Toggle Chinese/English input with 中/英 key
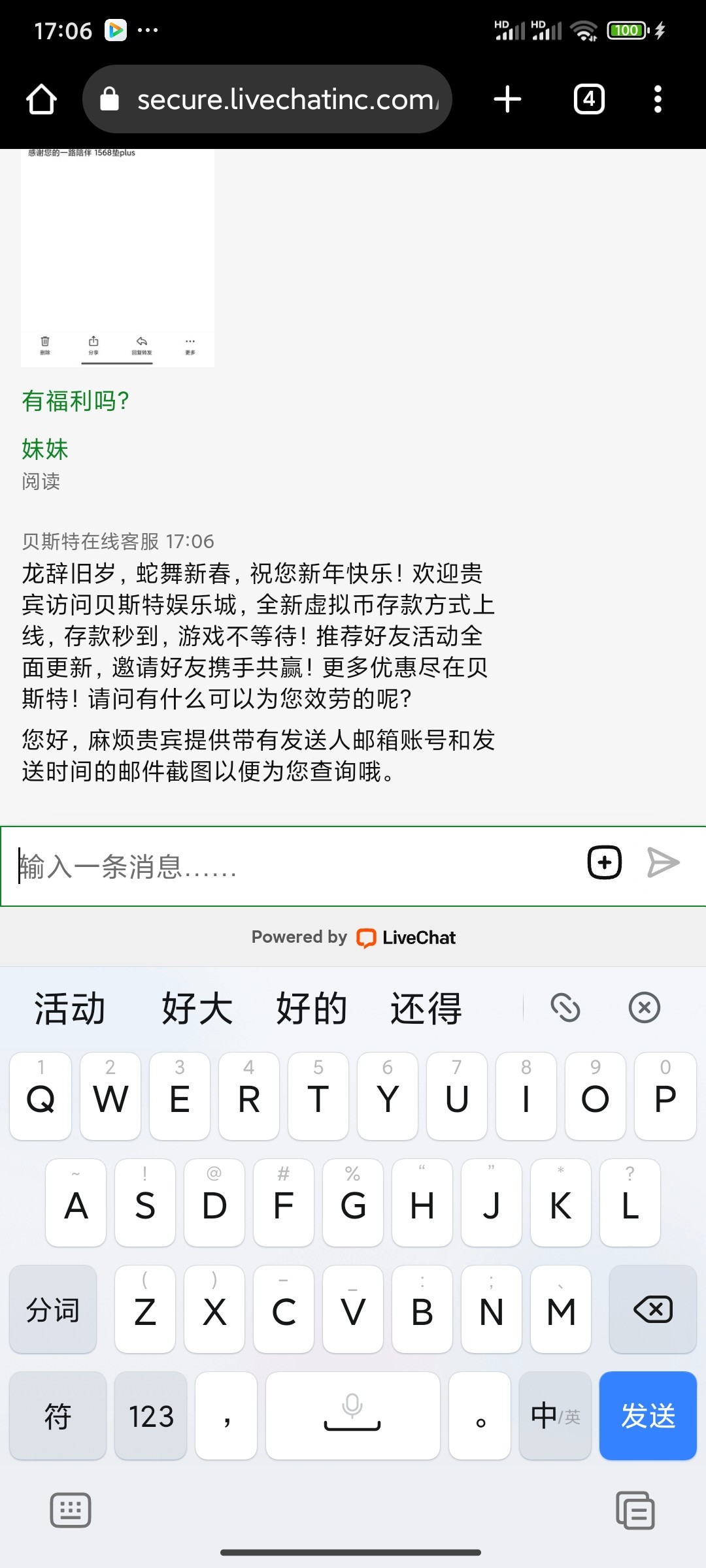706x1568 pixels. 555,1416
